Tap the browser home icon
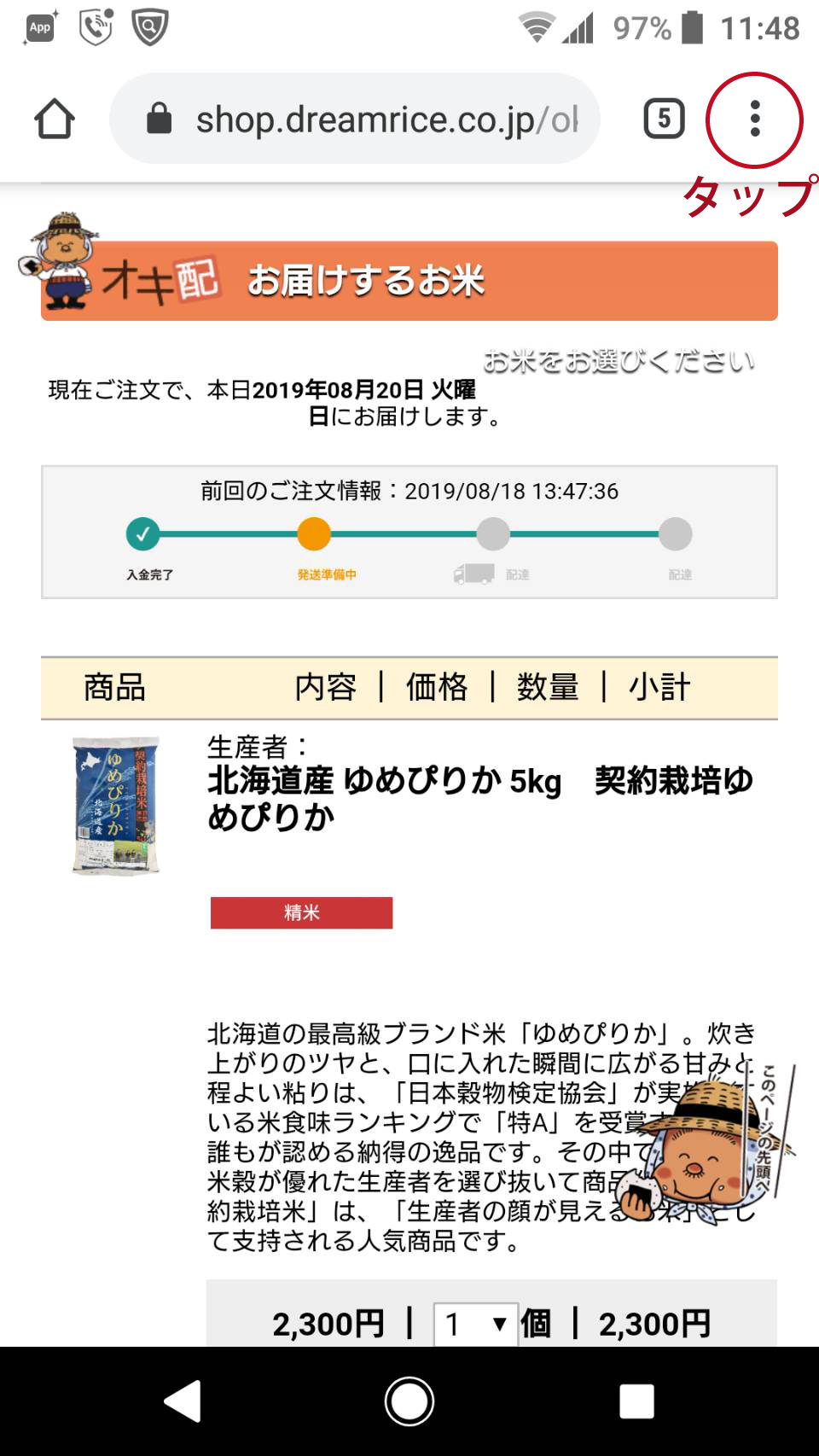This screenshot has height=1456, width=819. (x=55, y=119)
